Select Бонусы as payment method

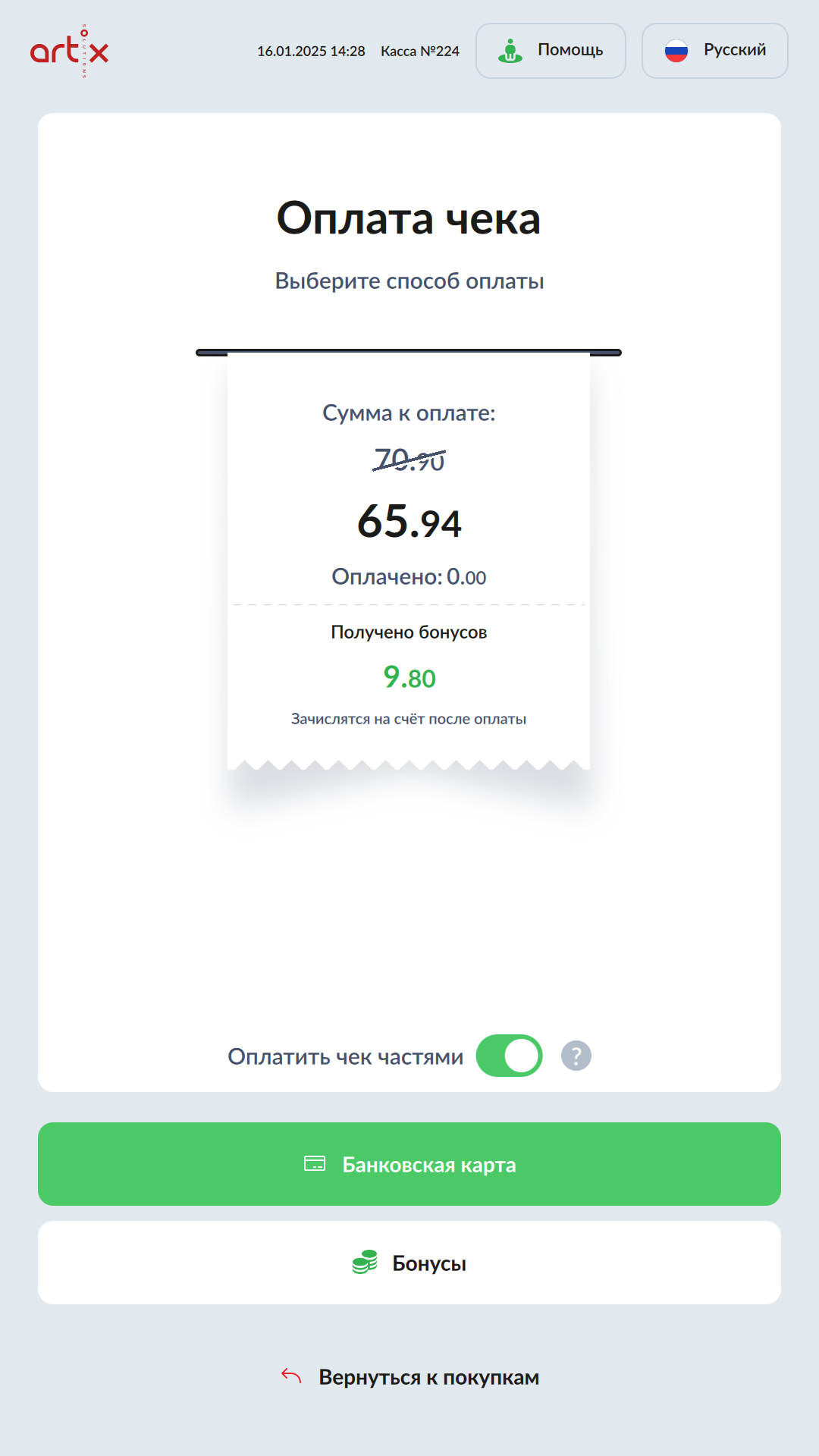coord(409,1263)
